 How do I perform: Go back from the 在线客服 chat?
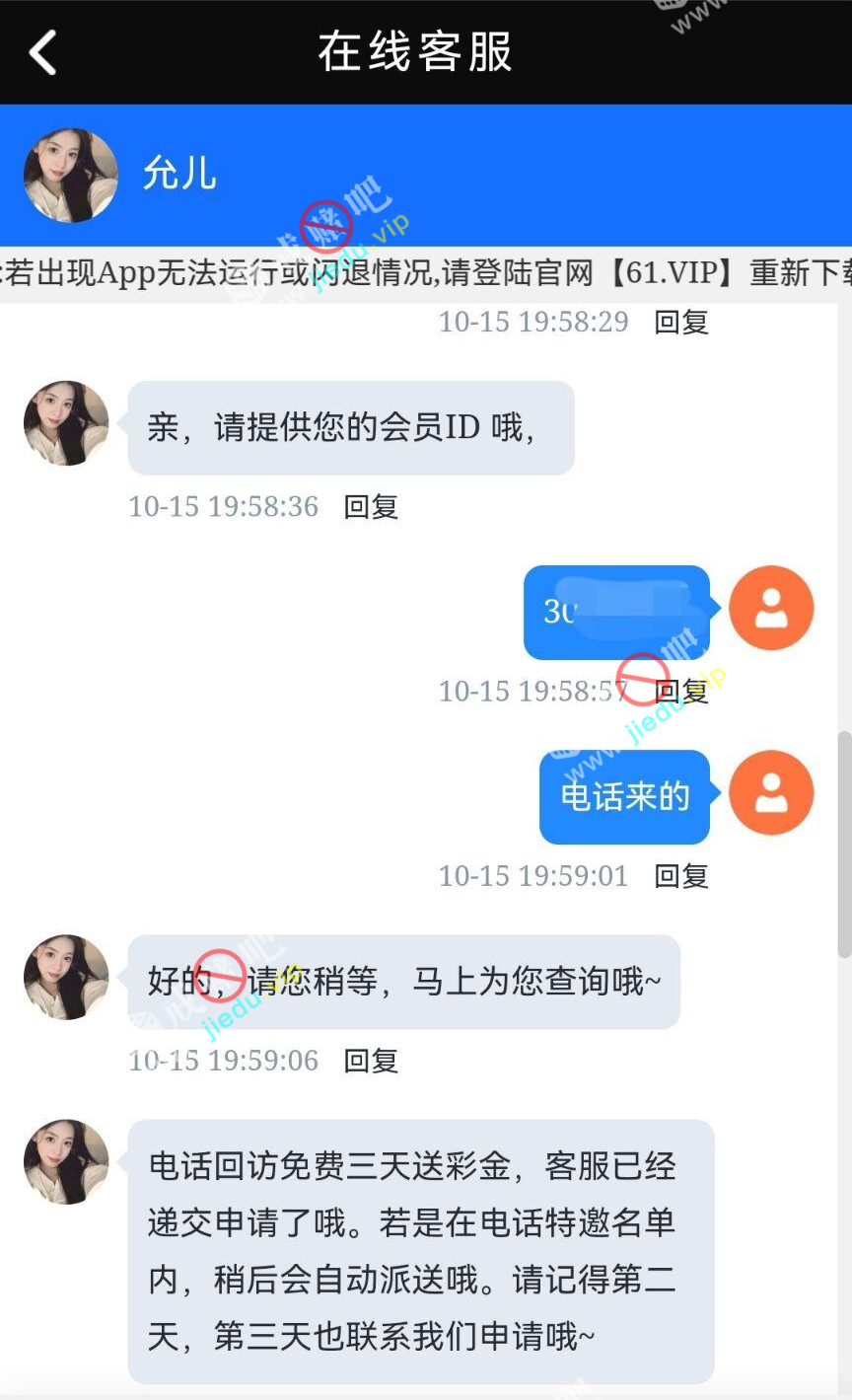pyautogui.click(x=43, y=52)
